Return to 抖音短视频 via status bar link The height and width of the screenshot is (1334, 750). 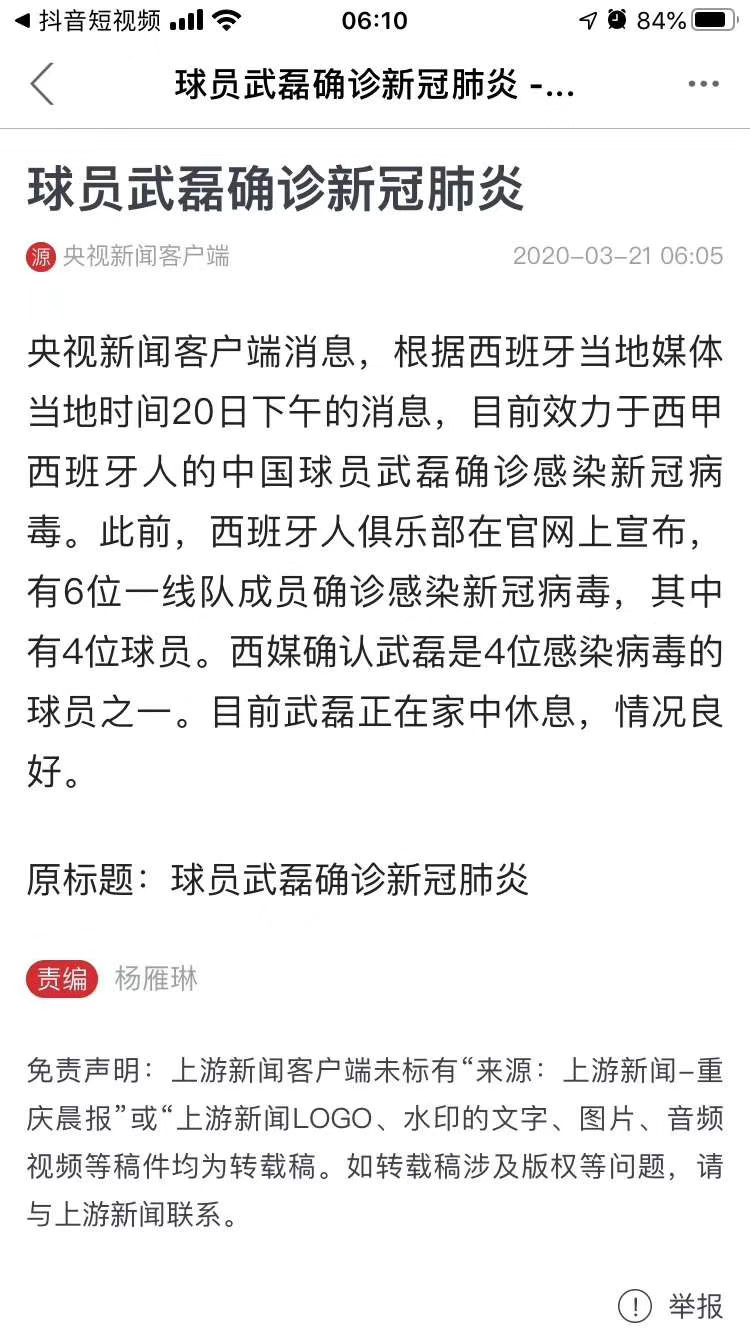(87, 20)
